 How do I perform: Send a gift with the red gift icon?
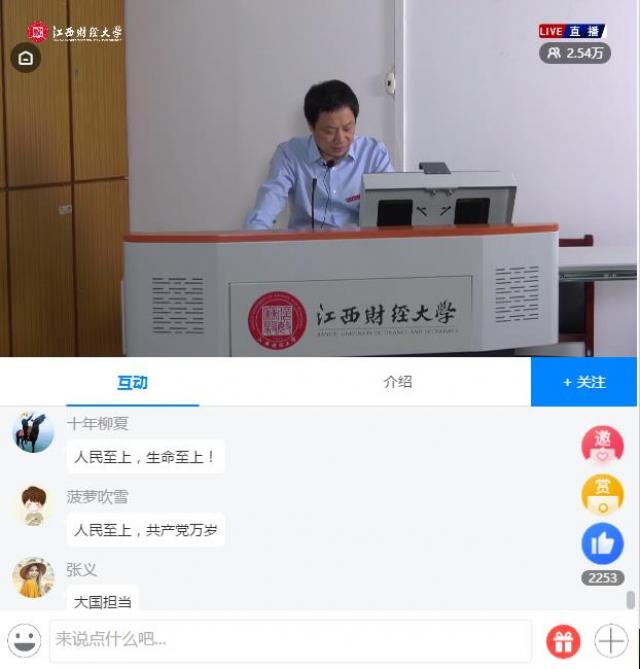[x=563, y=640]
